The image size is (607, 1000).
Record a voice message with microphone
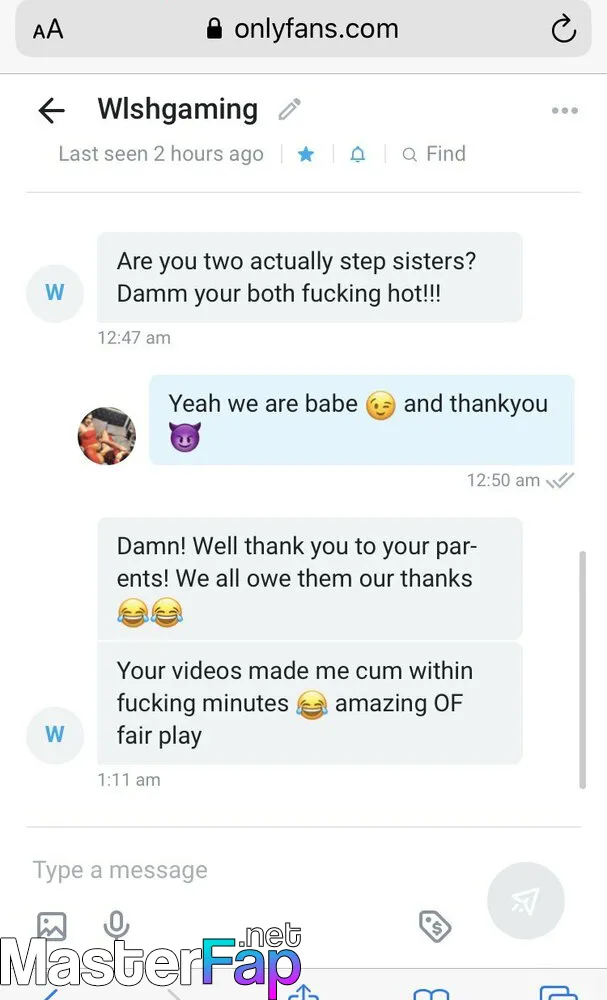point(116,924)
